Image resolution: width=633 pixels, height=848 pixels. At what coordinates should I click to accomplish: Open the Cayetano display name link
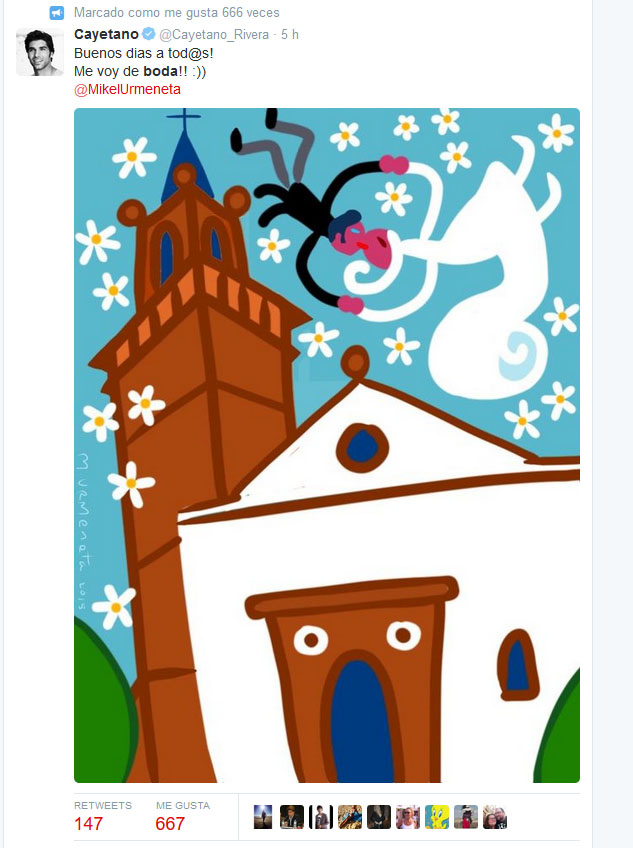click(x=106, y=35)
